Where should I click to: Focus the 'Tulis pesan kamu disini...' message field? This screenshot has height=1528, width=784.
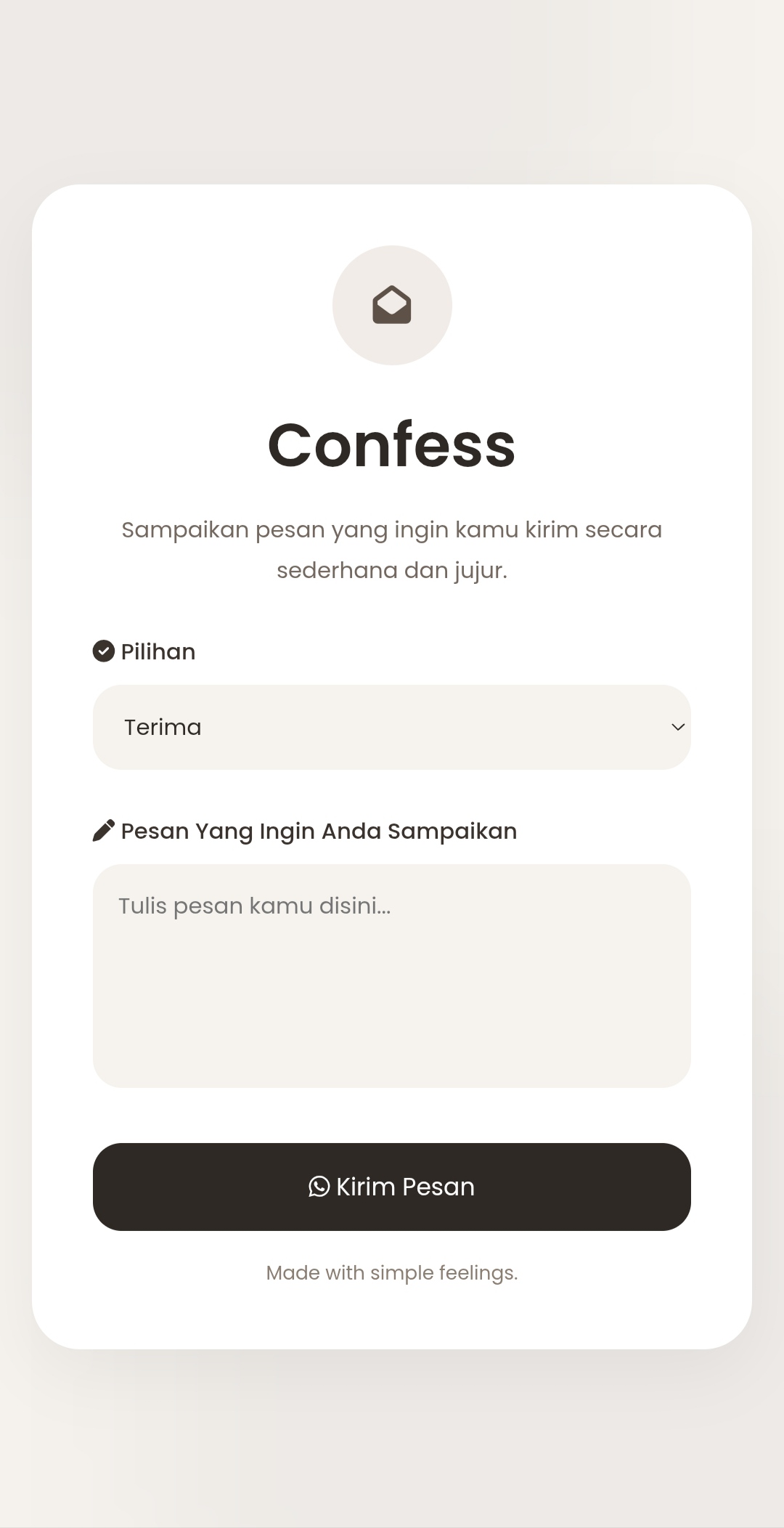pyautogui.click(x=392, y=975)
